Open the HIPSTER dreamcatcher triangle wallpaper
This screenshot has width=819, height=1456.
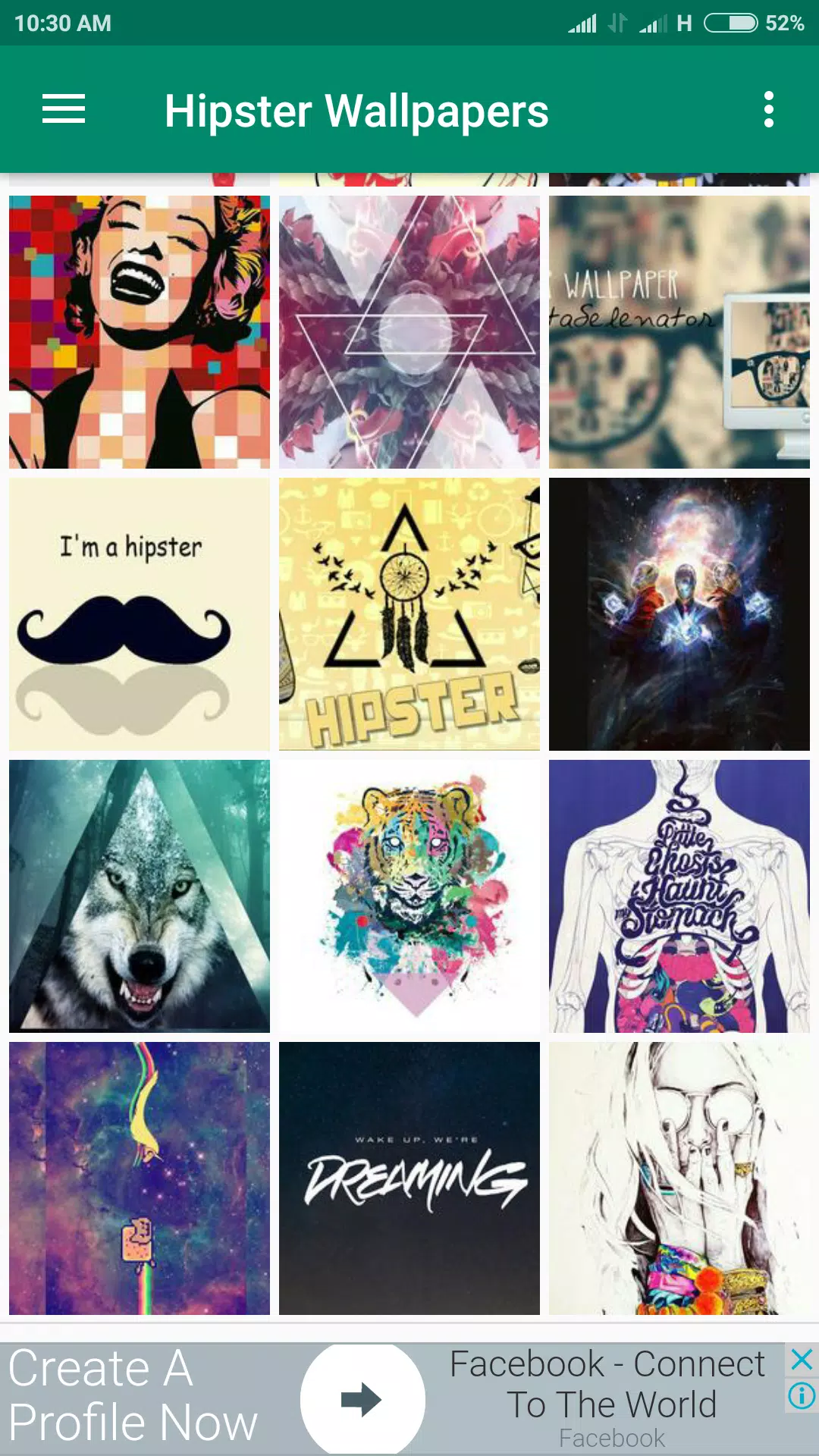click(x=409, y=613)
